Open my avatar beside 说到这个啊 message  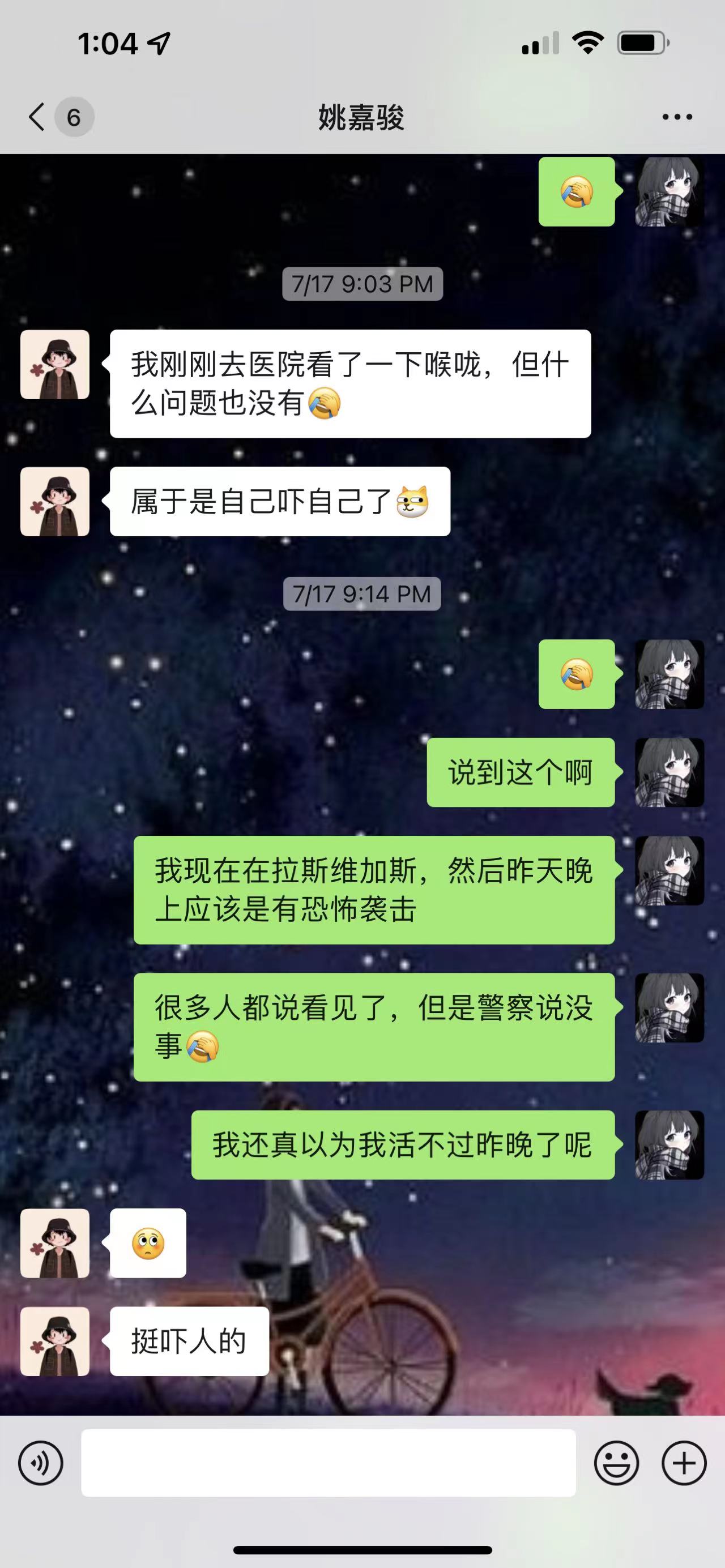click(x=669, y=772)
